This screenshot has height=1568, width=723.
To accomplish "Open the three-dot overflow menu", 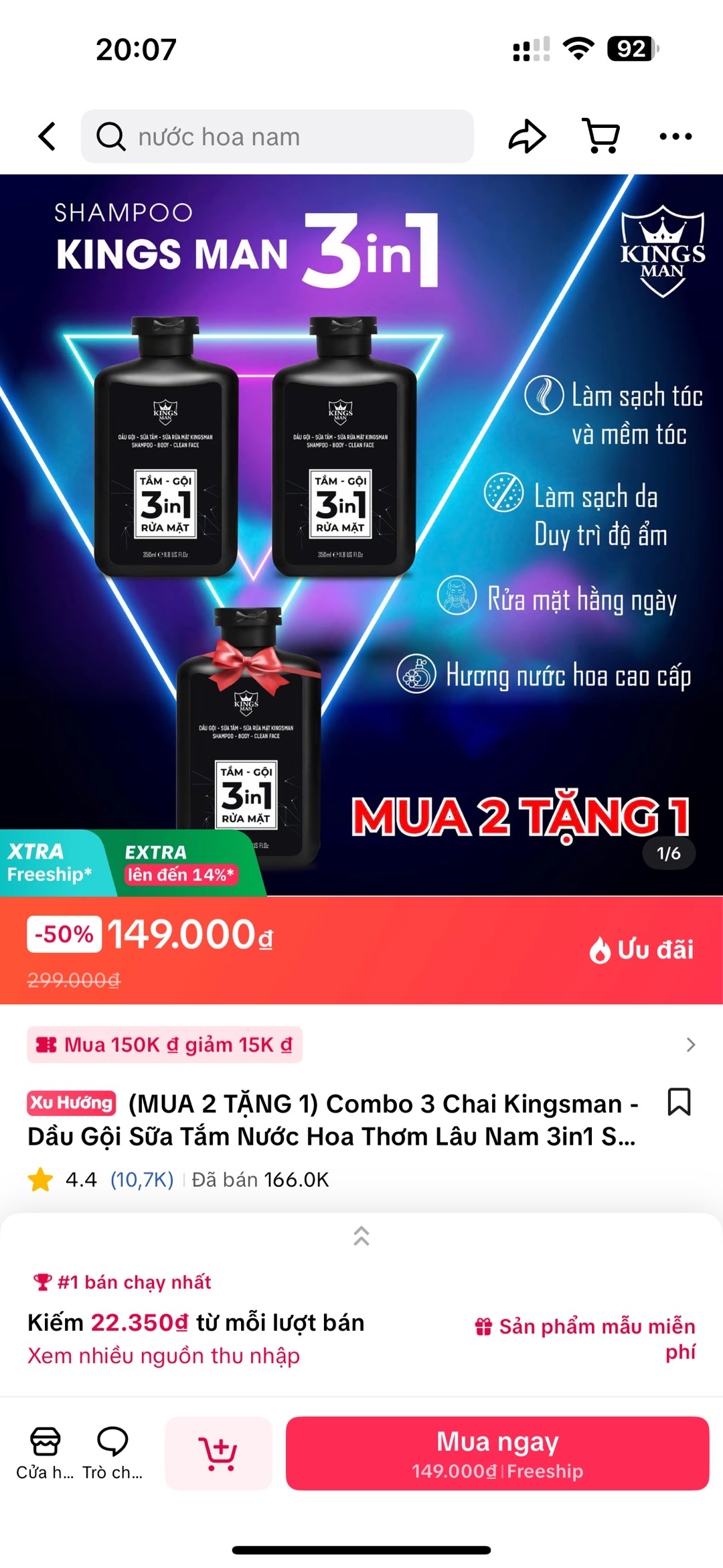I will 675,137.
